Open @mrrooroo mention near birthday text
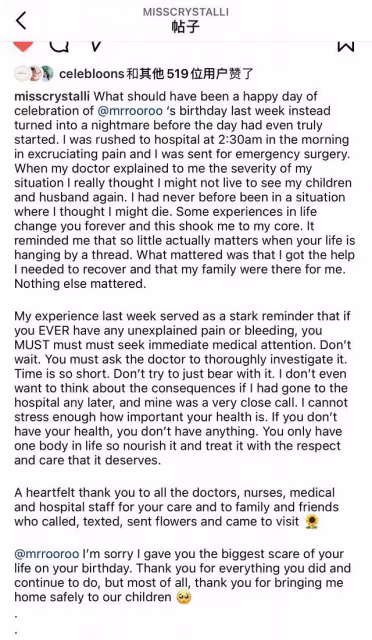This screenshot has height=640, width=372. (130, 111)
